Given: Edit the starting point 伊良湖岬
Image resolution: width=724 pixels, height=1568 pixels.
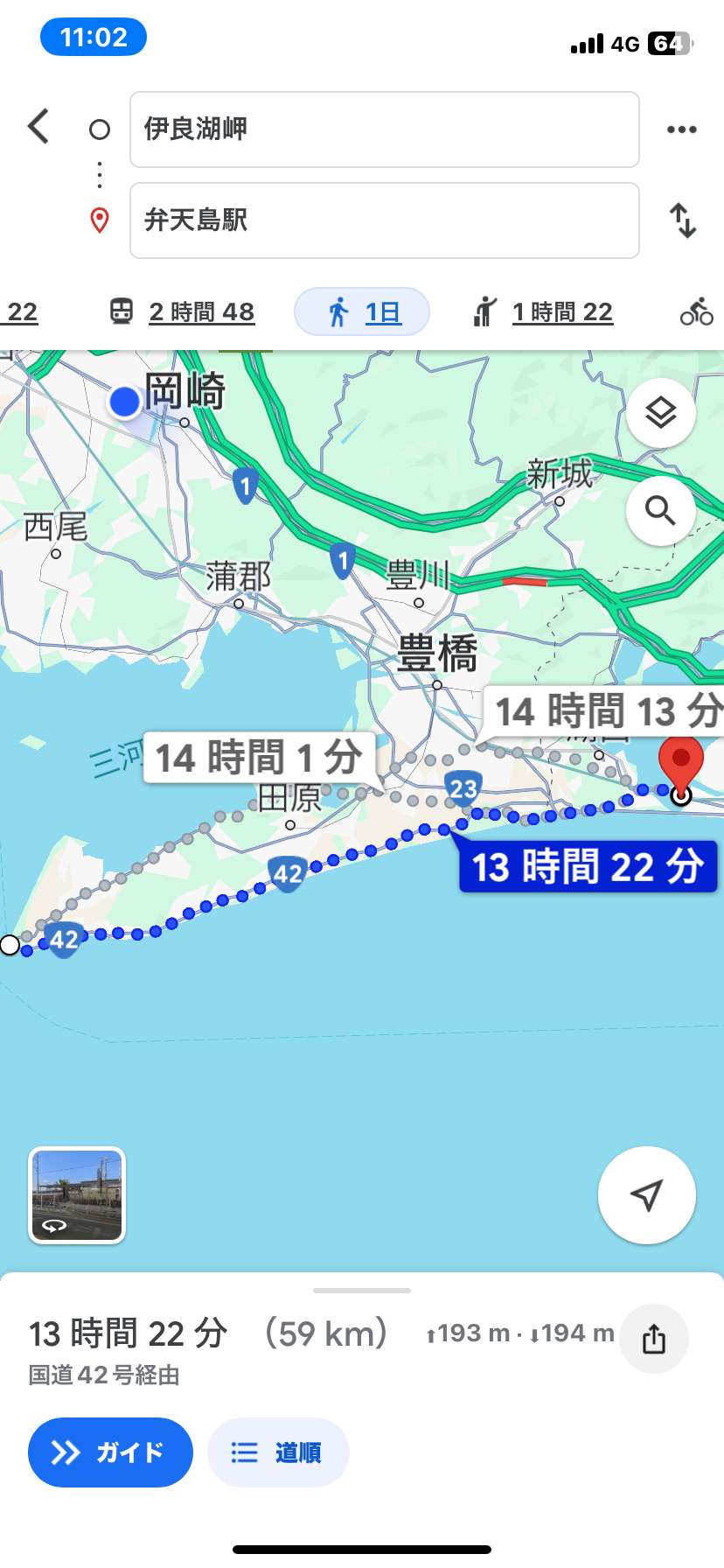Looking at the screenshot, I should pos(384,129).
